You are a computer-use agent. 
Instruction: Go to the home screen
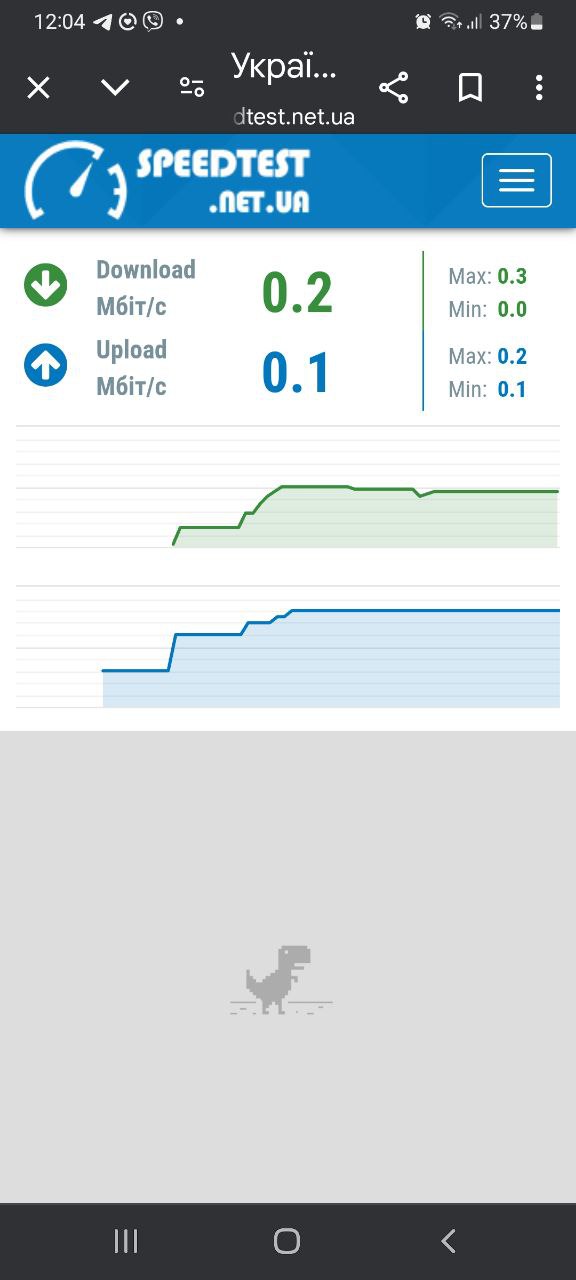point(287,1241)
